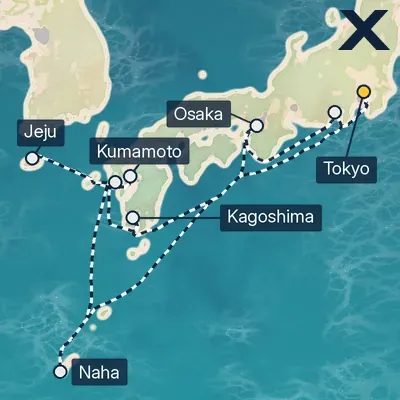Close the enlarged route map

[364, 30]
